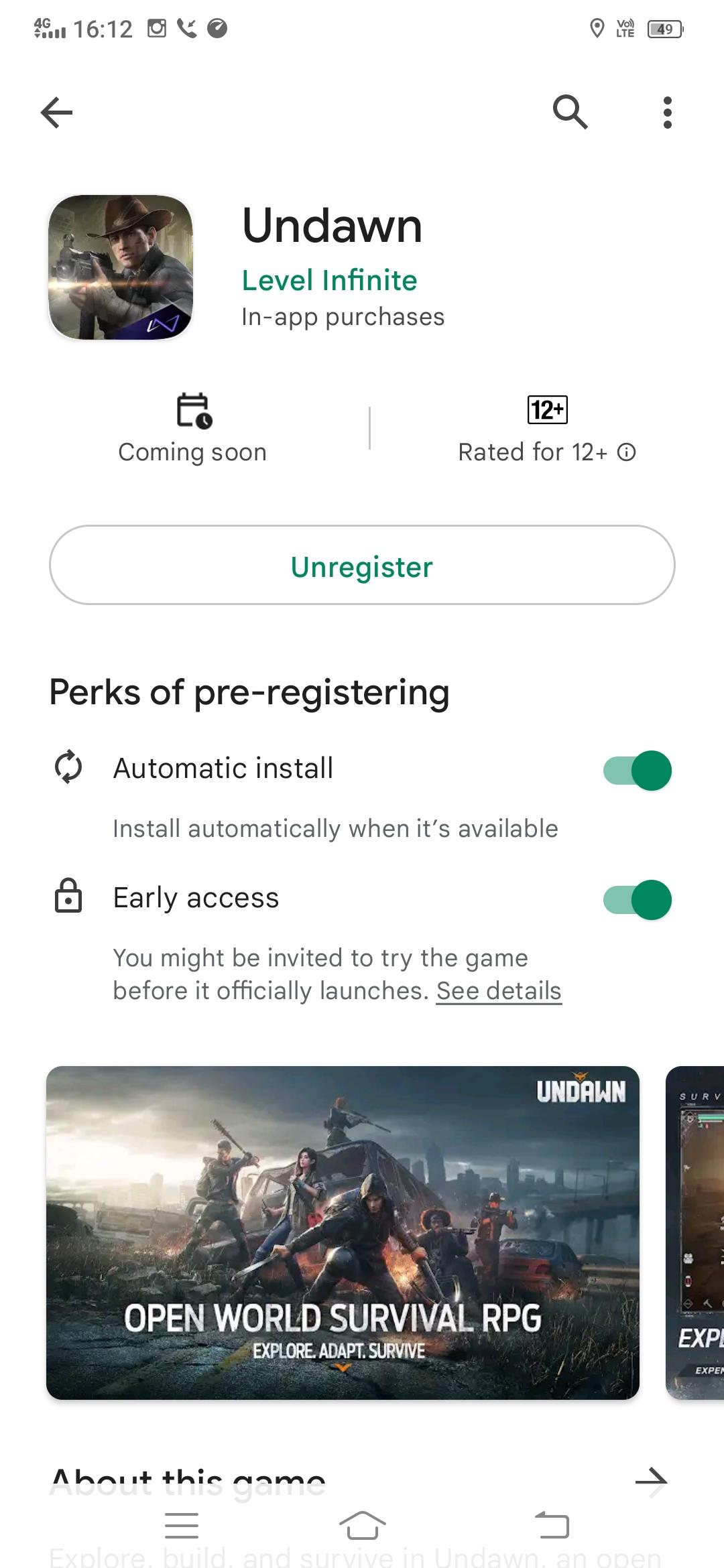
Task: Go back with the top-left arrow
Action: click(57, 112)
